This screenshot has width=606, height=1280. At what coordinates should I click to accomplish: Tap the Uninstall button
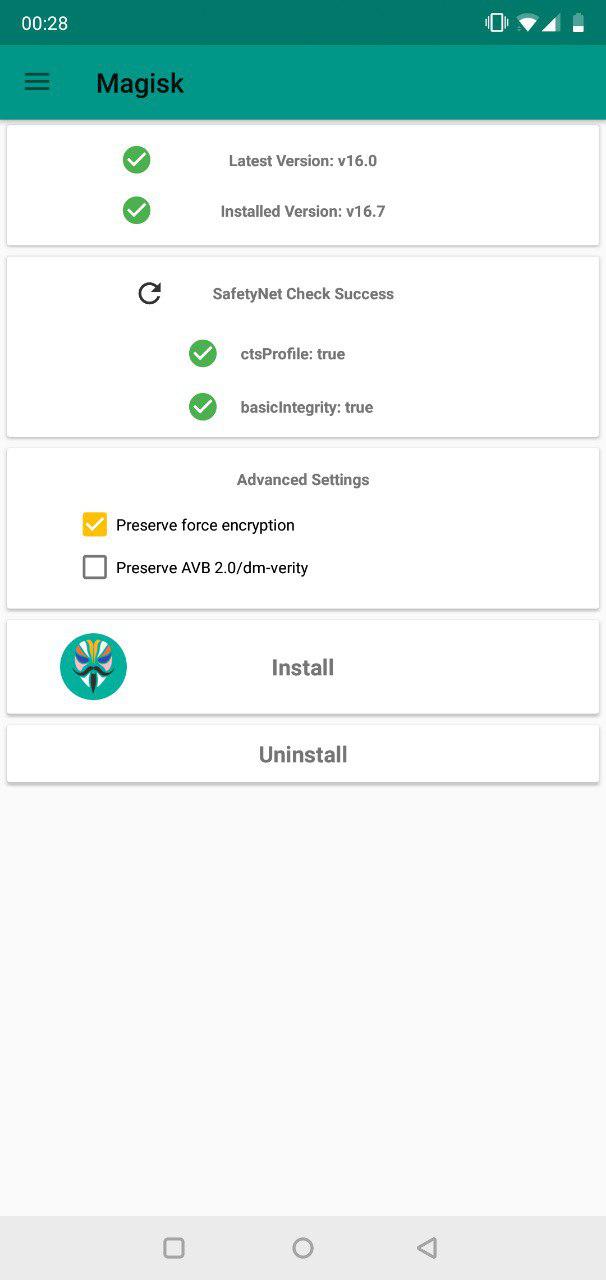click(303, 754)
